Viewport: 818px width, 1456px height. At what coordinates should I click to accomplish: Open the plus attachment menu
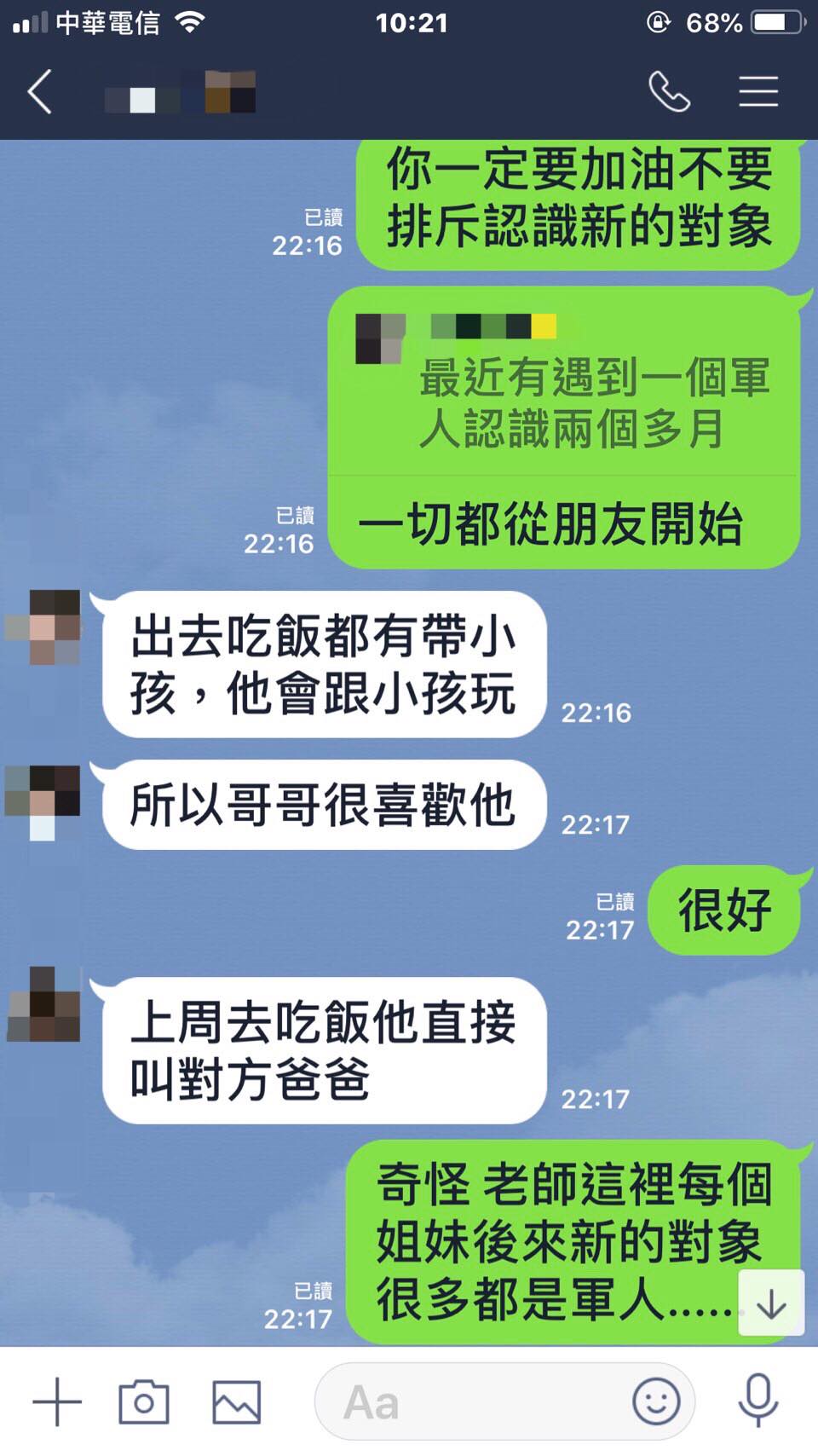[57, 1401]
